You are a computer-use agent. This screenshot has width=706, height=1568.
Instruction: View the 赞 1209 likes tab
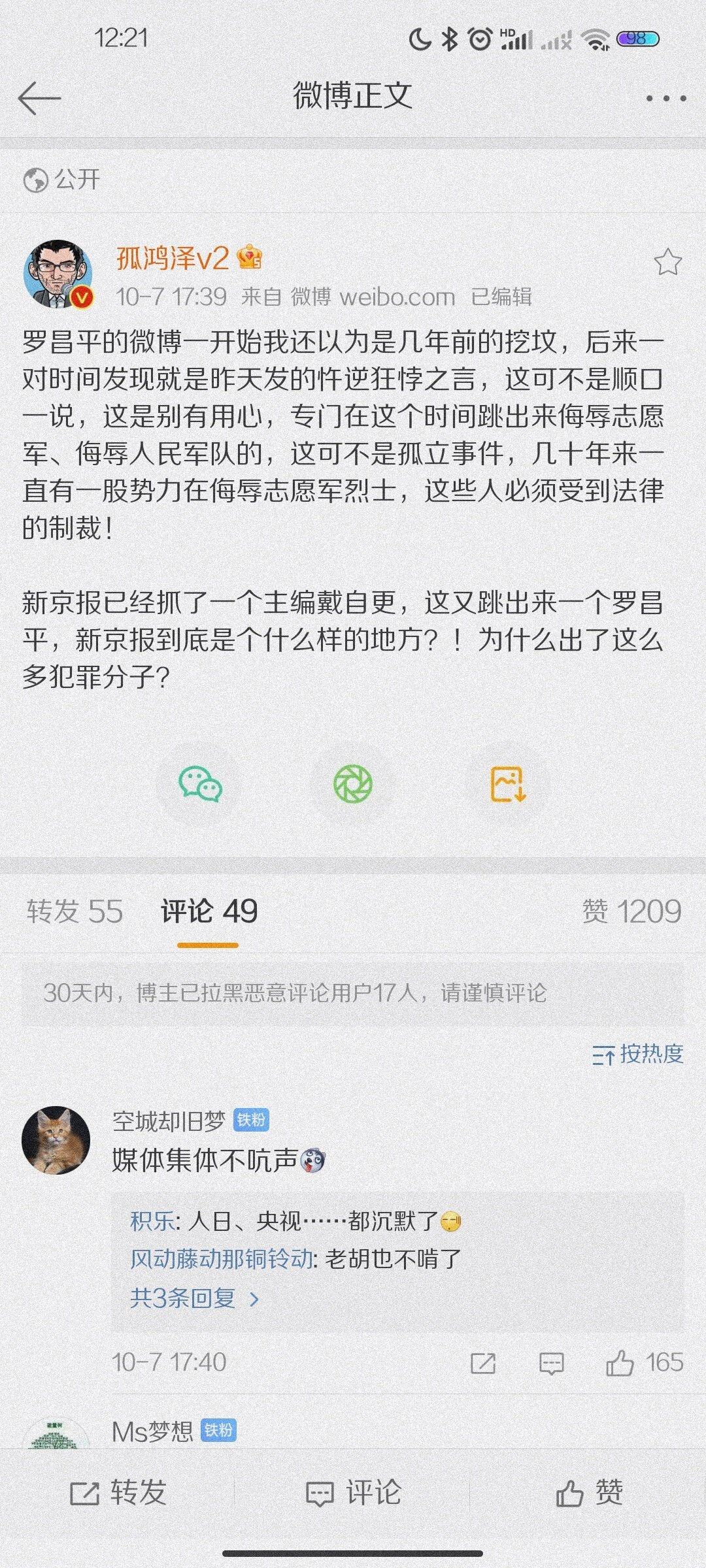[631, 911]
